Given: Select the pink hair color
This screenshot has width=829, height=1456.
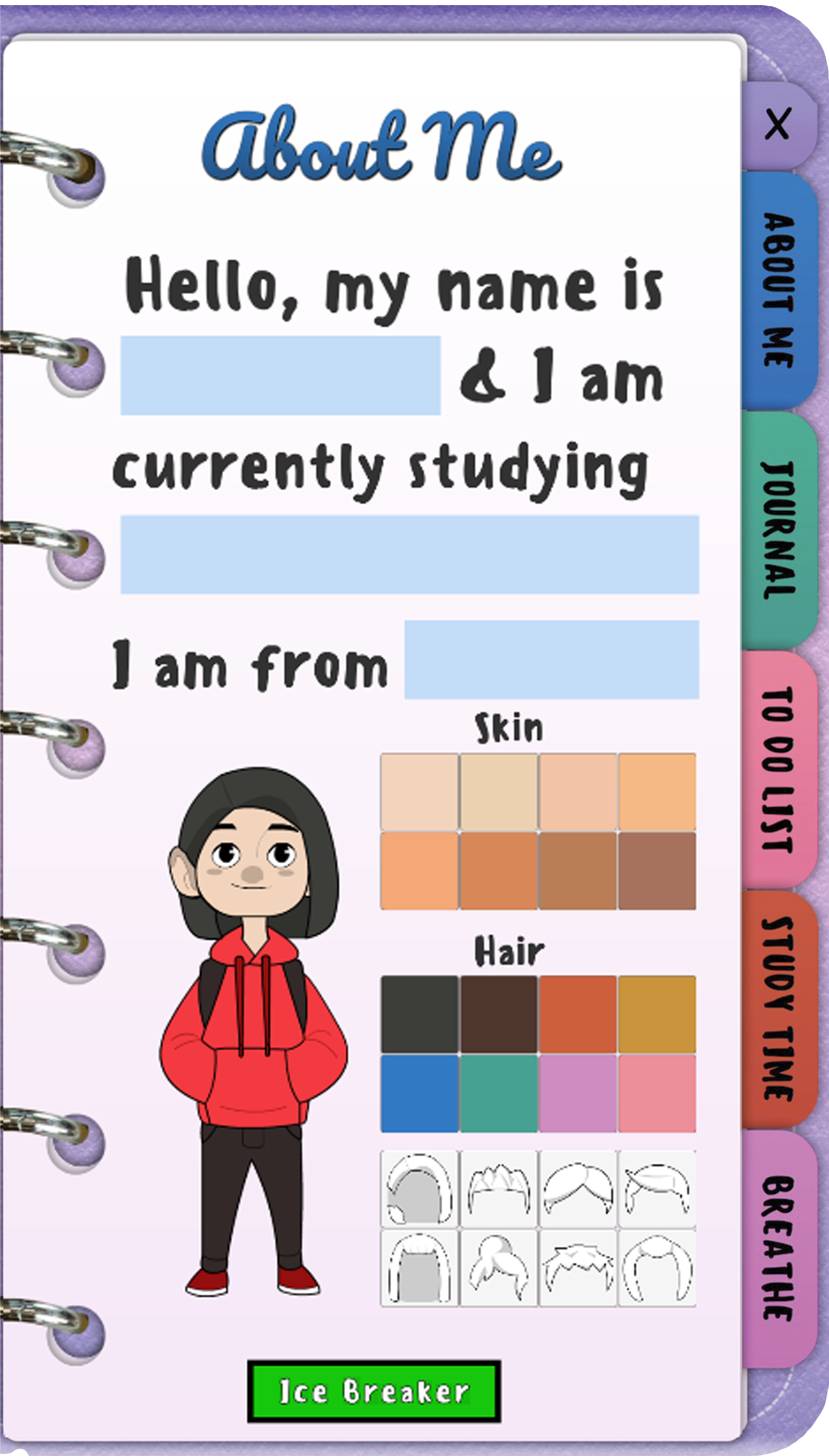Looking at the screenshot, I should click(657, 1093).
